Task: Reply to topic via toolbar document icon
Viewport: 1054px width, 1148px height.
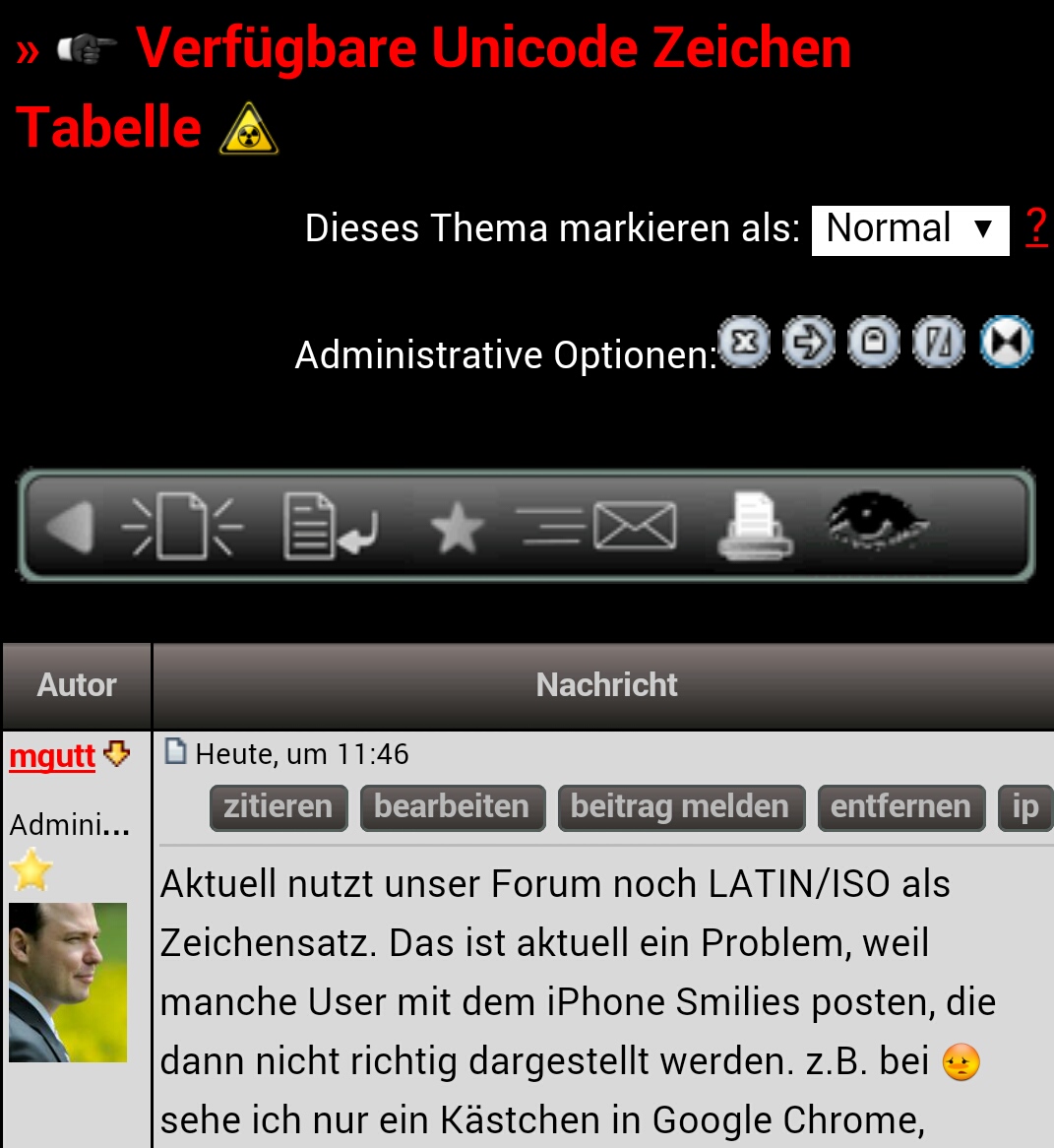Action: click(330, 527)
